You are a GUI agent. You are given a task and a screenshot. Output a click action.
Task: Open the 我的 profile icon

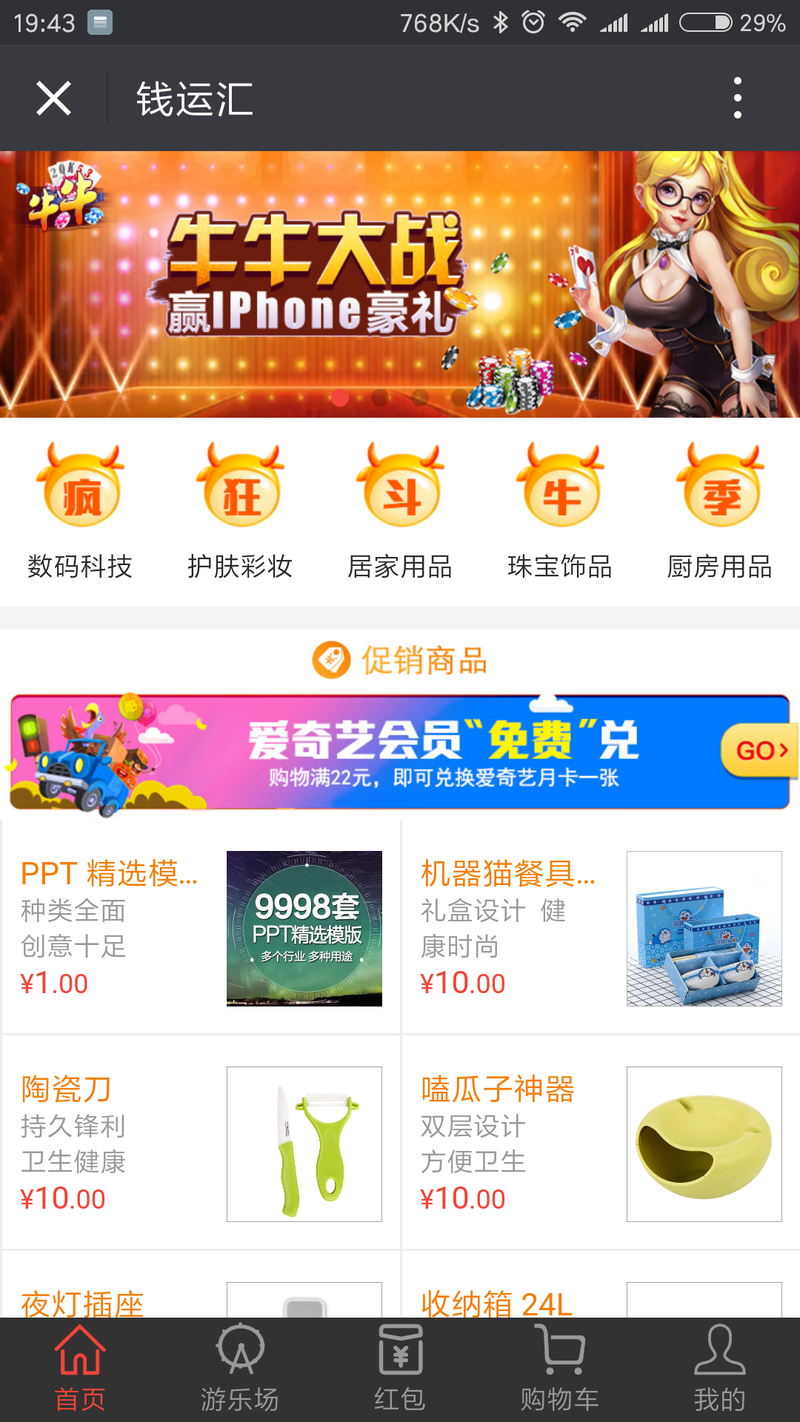tap(720, 1360)
